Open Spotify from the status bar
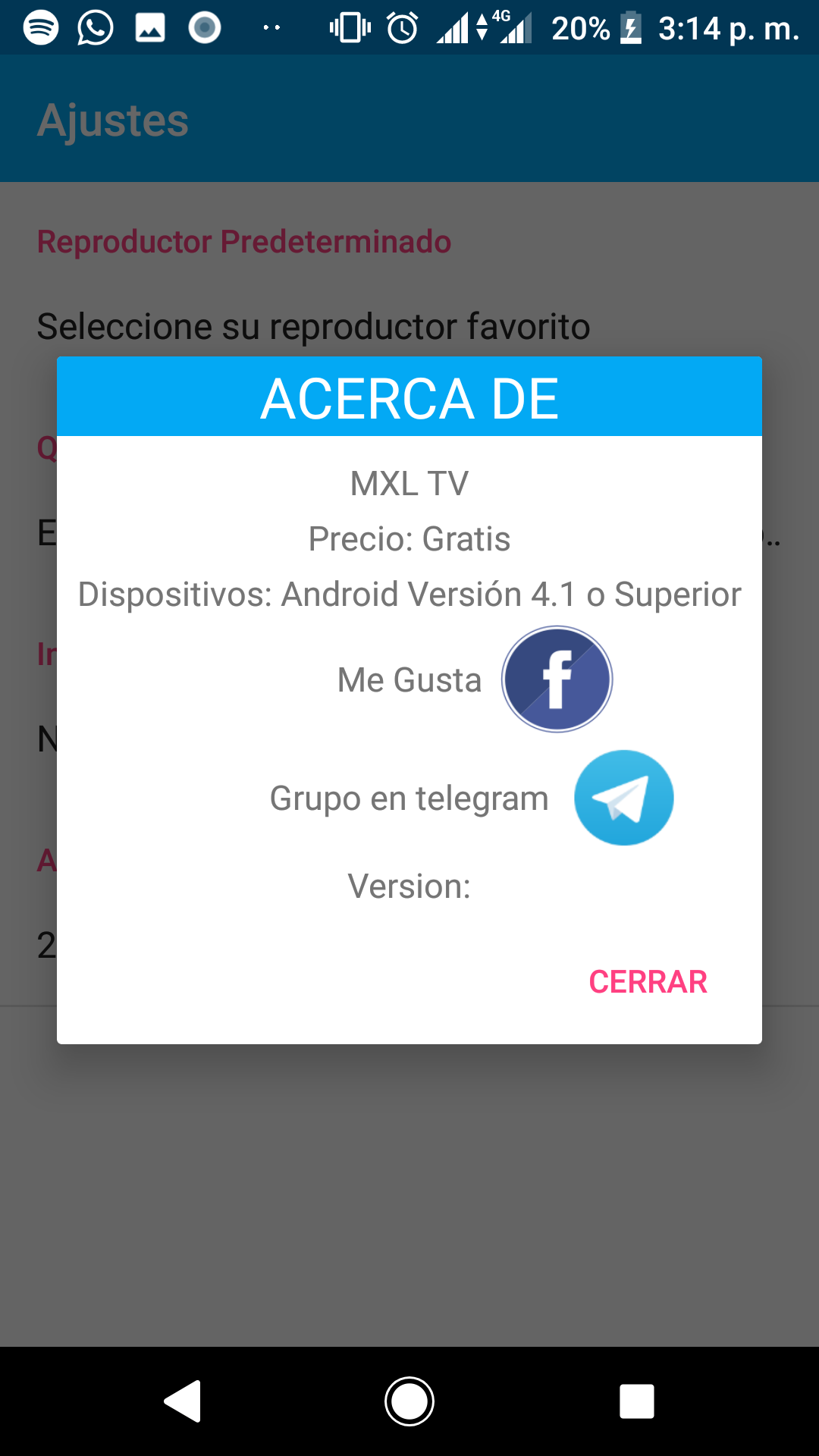Image resolution: width=819 pixels, height=1456 pixels. click(x=41, y=27)
